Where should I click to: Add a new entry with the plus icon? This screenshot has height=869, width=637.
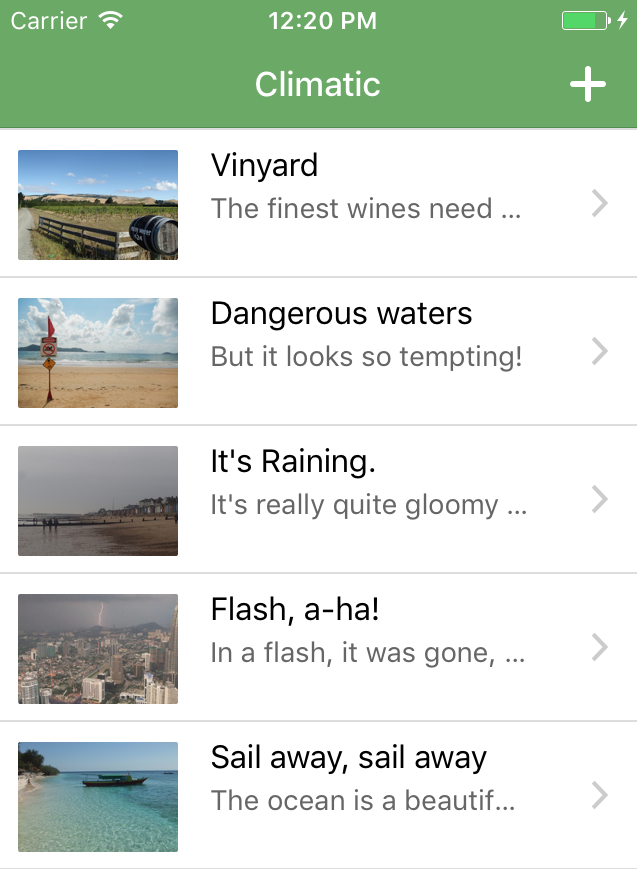tap(588, 85)
